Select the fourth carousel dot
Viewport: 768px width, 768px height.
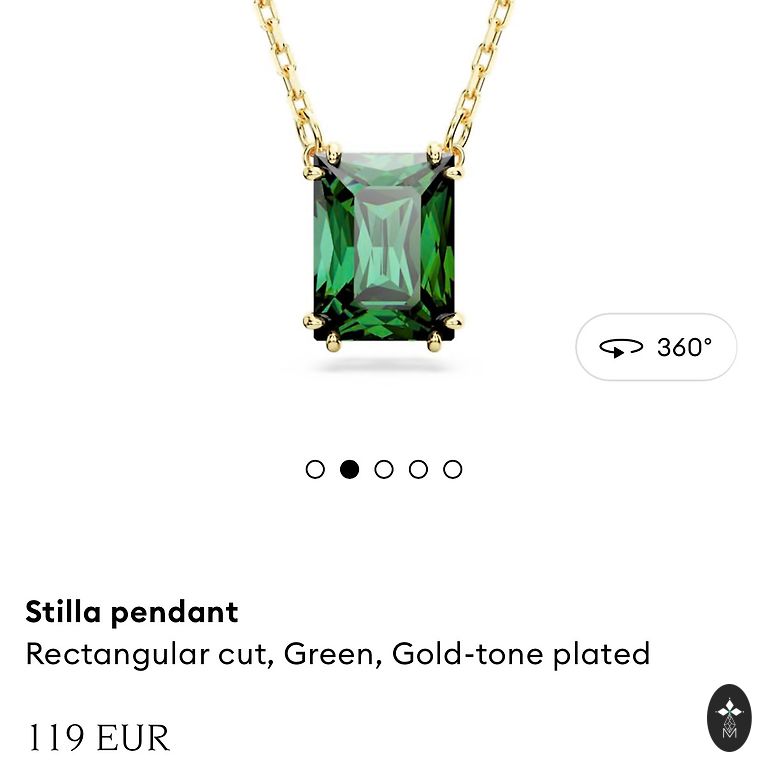coord(418,469)
